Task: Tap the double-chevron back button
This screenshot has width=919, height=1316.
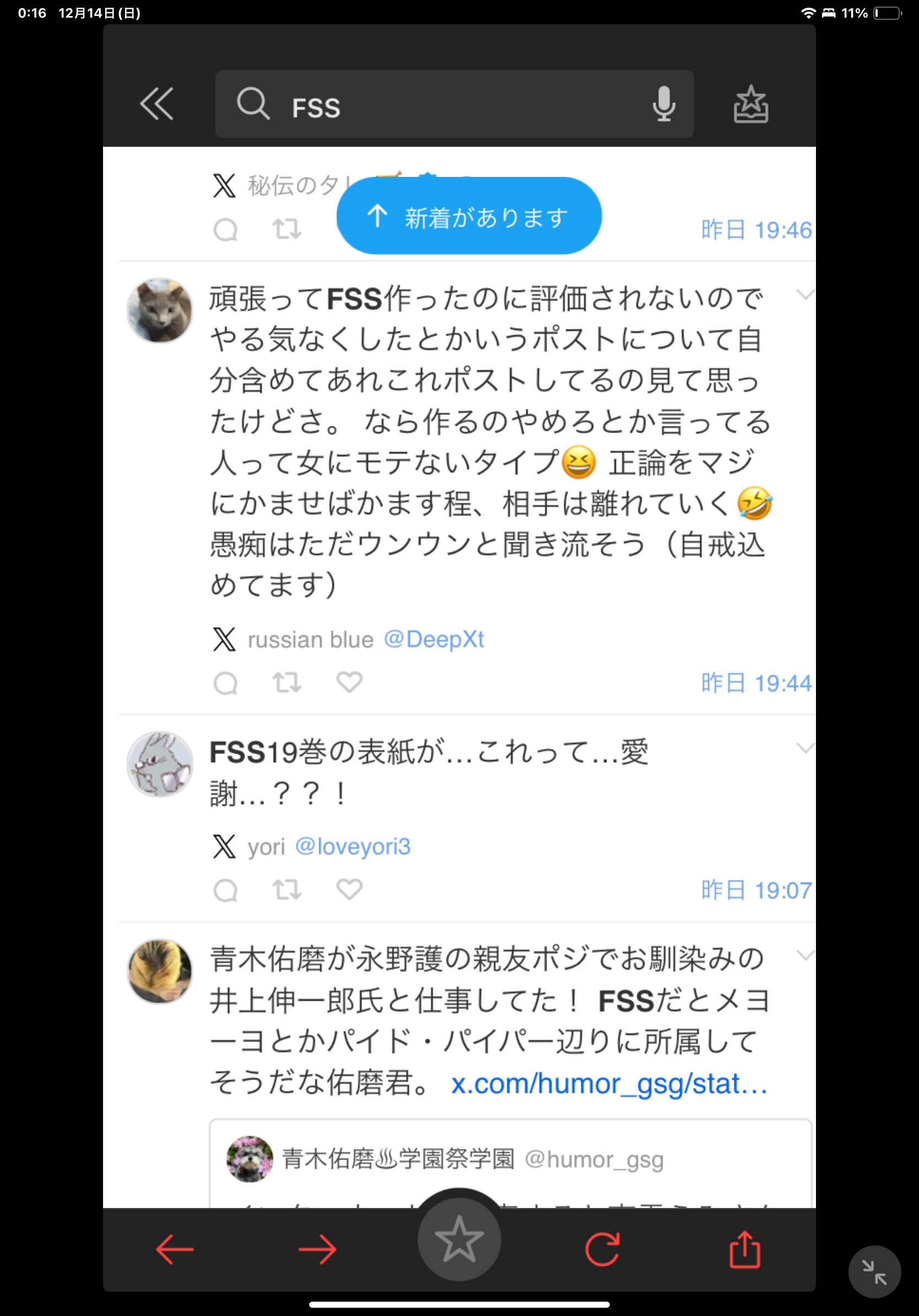Action: [156, 104]
